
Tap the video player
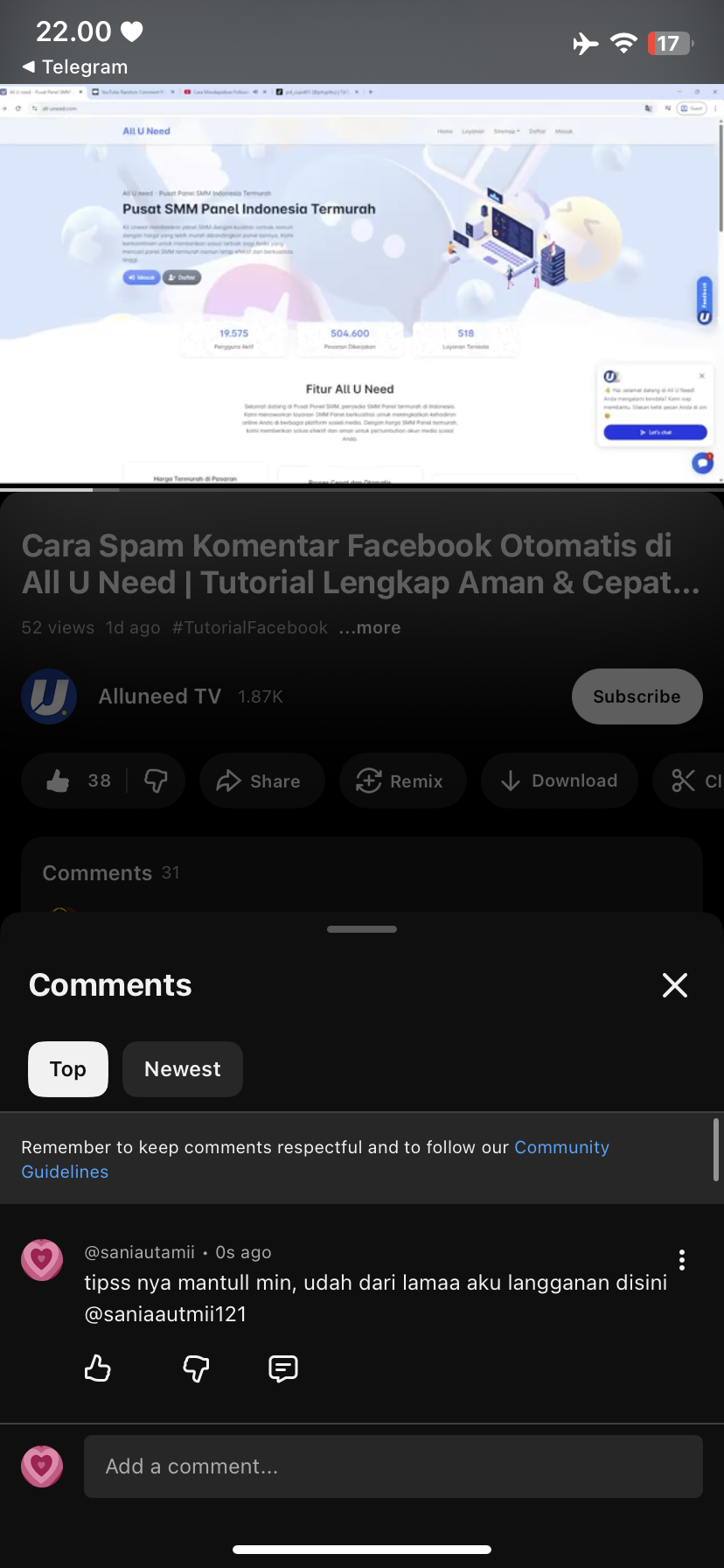coord(361,284)
